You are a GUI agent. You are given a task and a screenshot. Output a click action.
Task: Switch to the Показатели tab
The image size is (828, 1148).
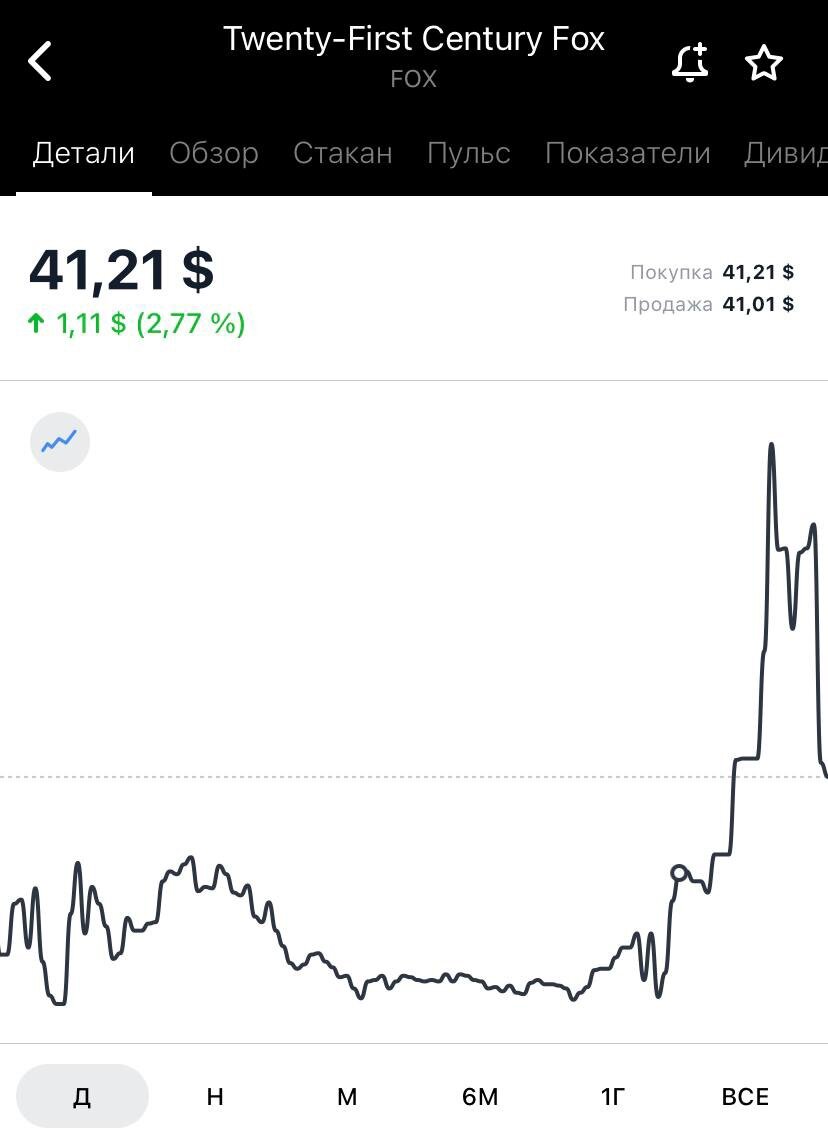[627, 153]
